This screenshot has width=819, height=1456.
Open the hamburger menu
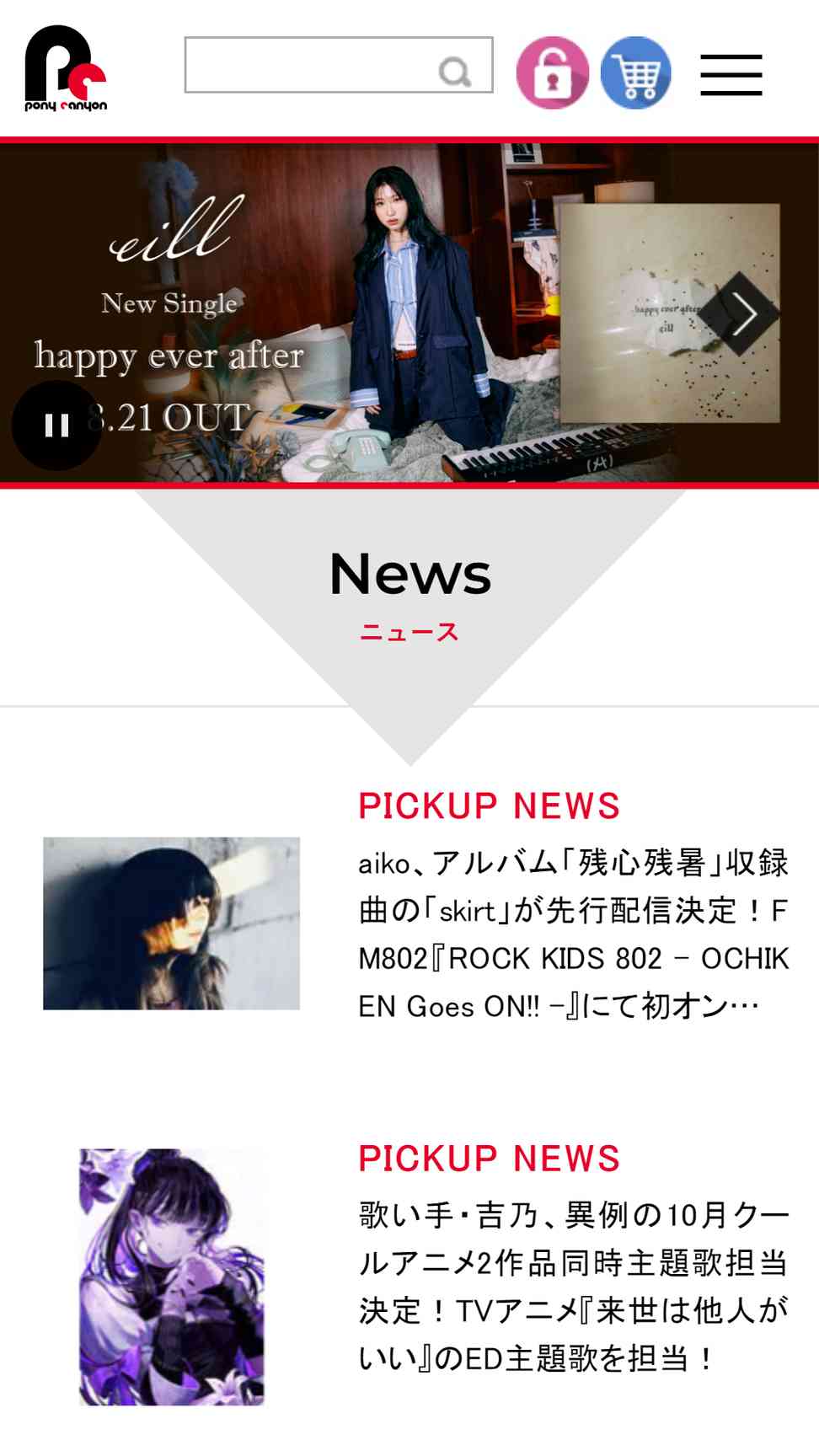[x=731, y=76]
